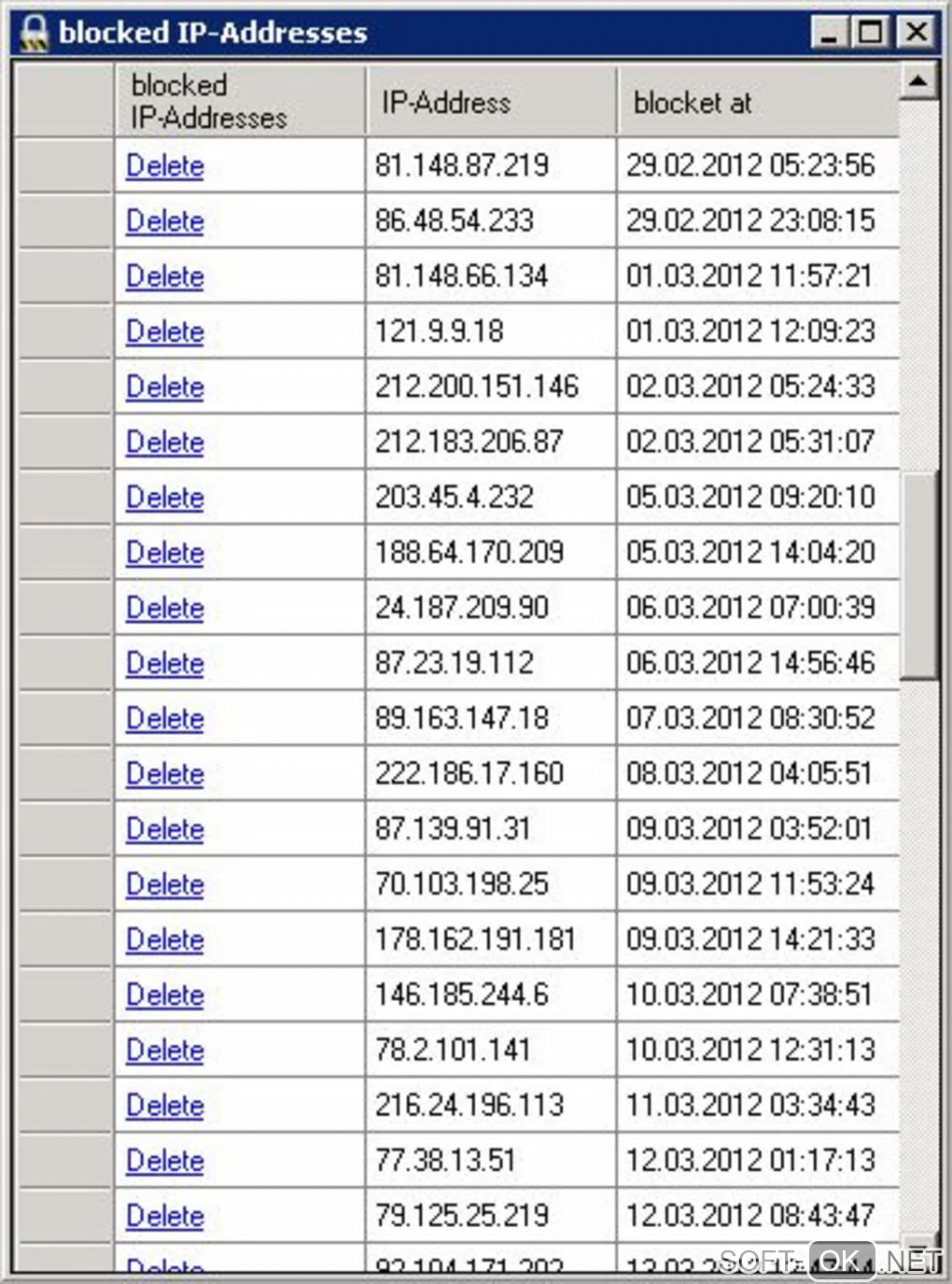Minimize the blocked IP-Addresses window

[827, 33]
